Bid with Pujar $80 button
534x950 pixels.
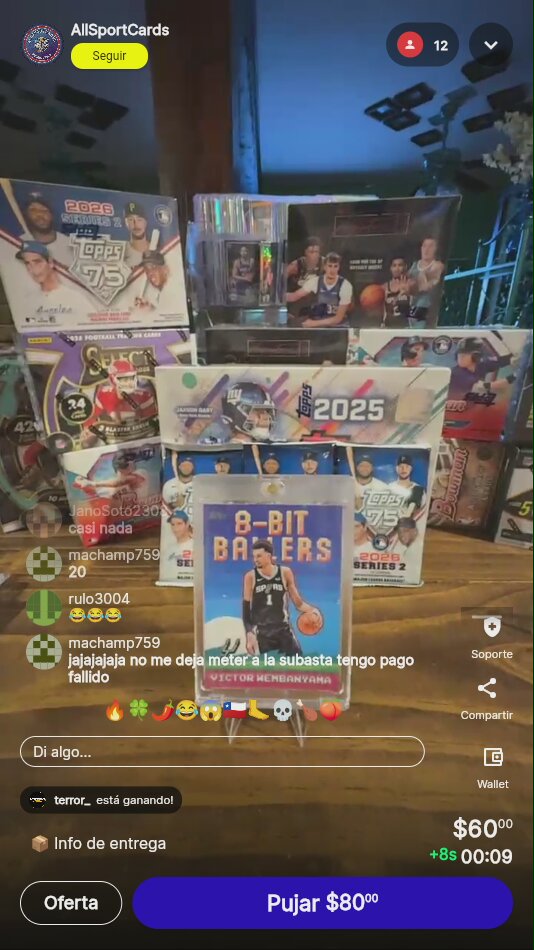pyautogui.click(x=322, y=903)
